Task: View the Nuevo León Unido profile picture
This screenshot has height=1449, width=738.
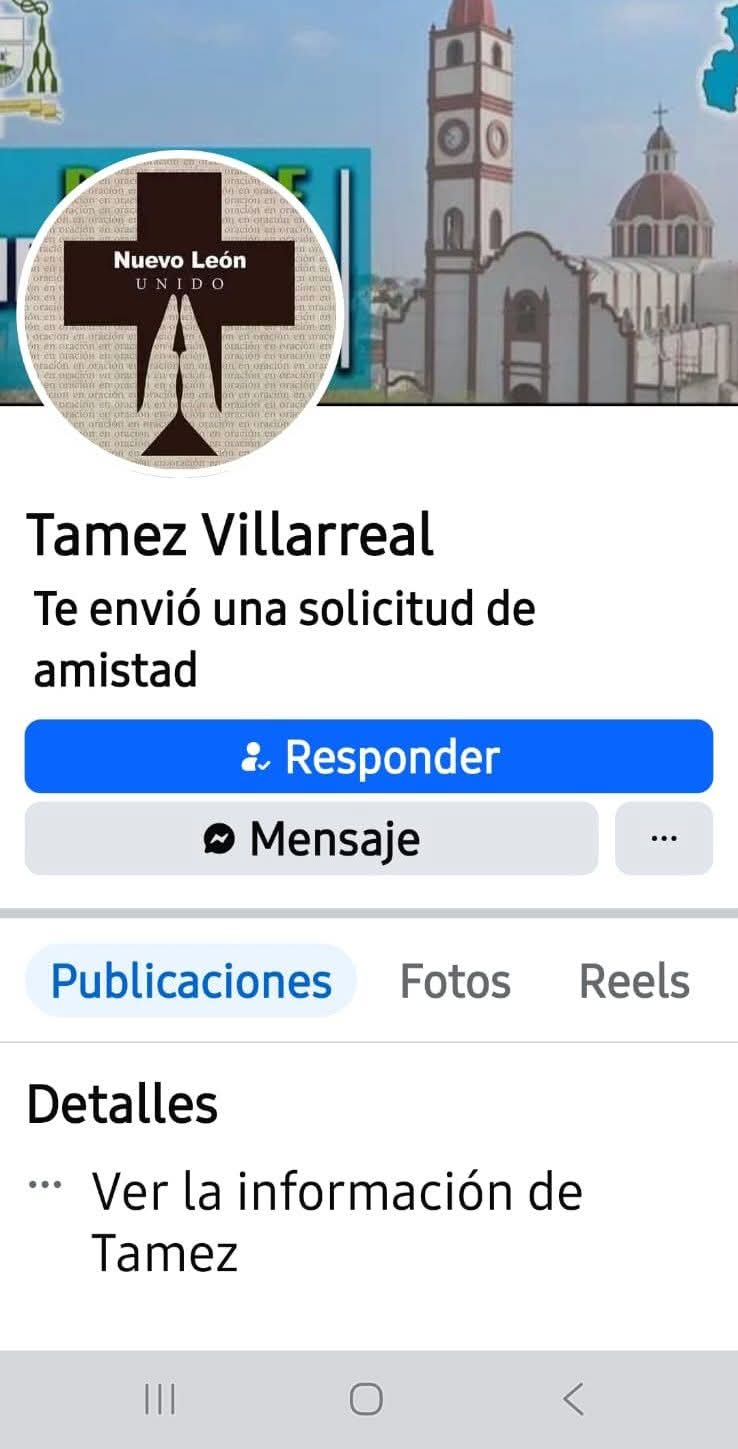Action: 180,312
